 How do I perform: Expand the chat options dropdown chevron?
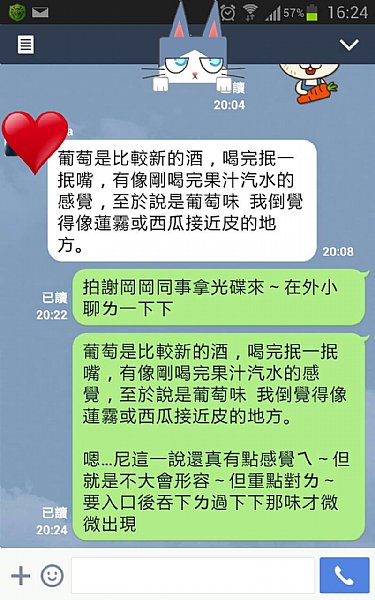[x=349, y=45]
